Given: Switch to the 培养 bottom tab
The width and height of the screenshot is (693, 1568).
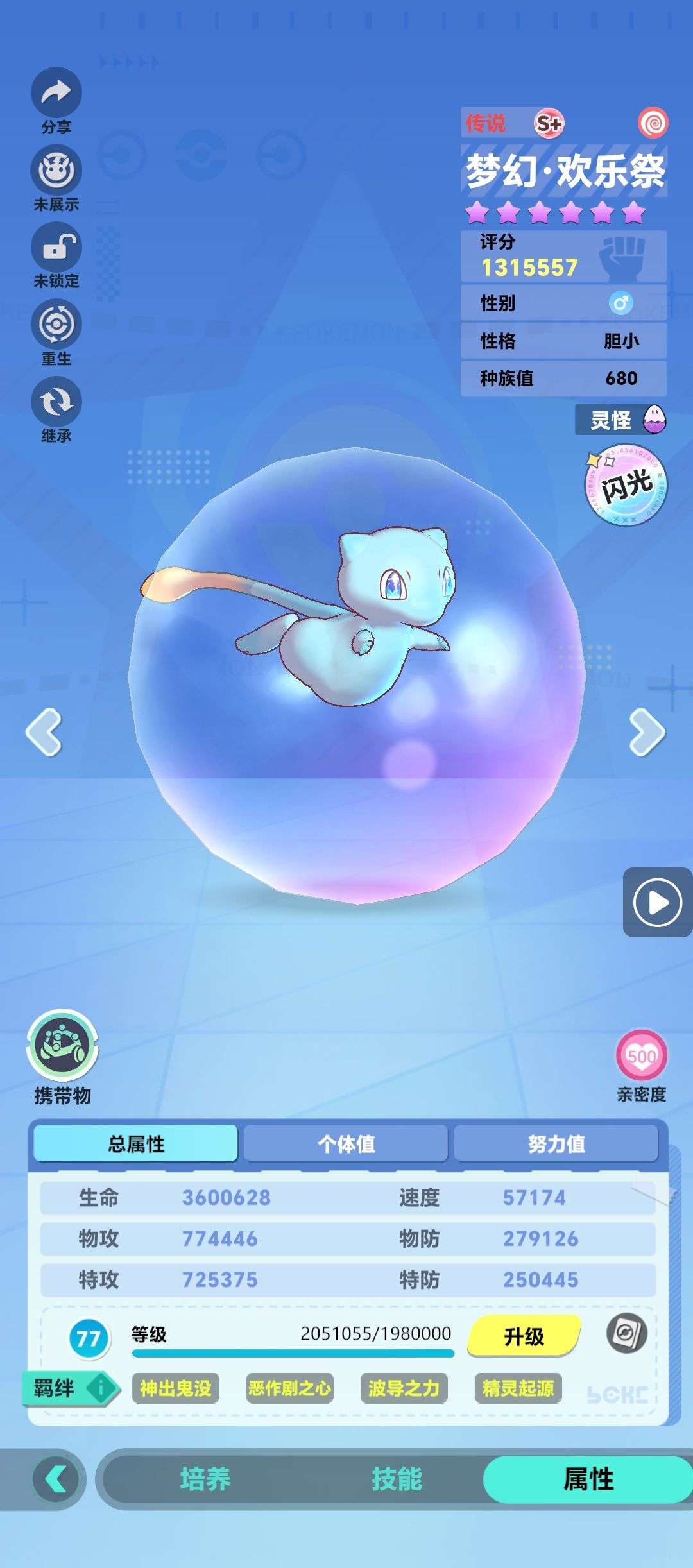Looking at the screenshot, I should [205, 1479].
